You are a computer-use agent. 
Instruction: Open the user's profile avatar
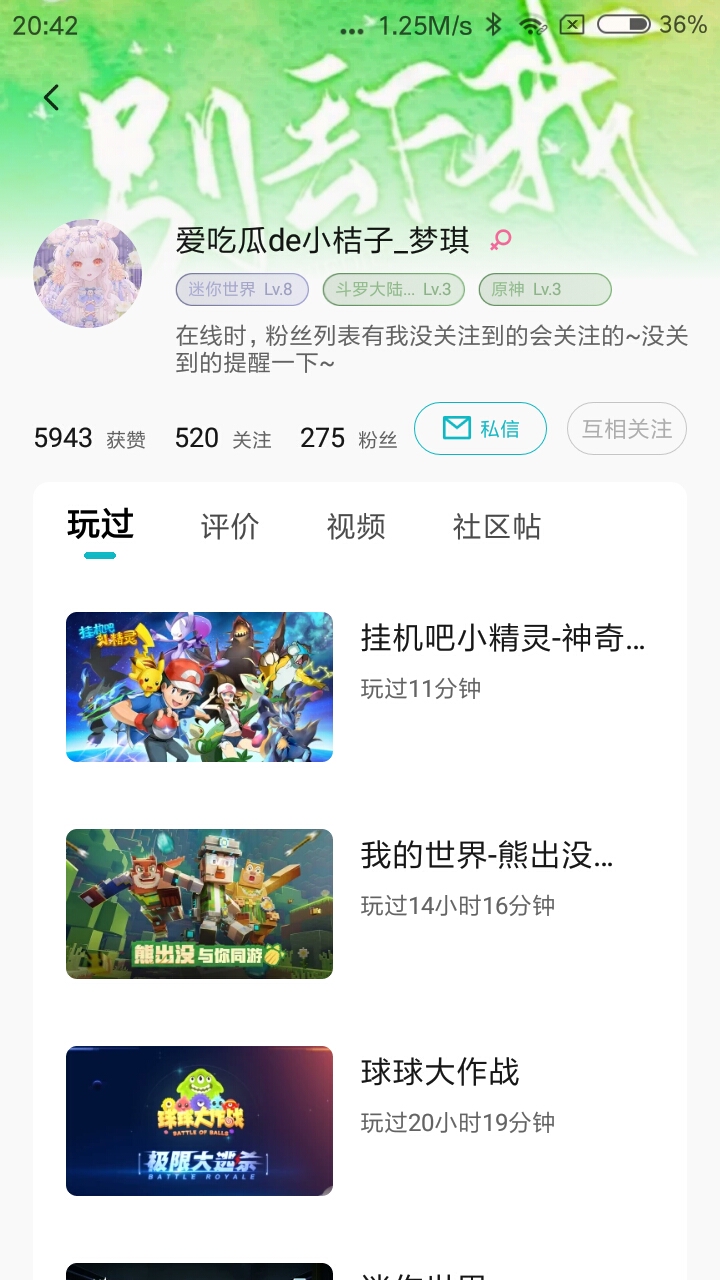(x=88, y=273)
